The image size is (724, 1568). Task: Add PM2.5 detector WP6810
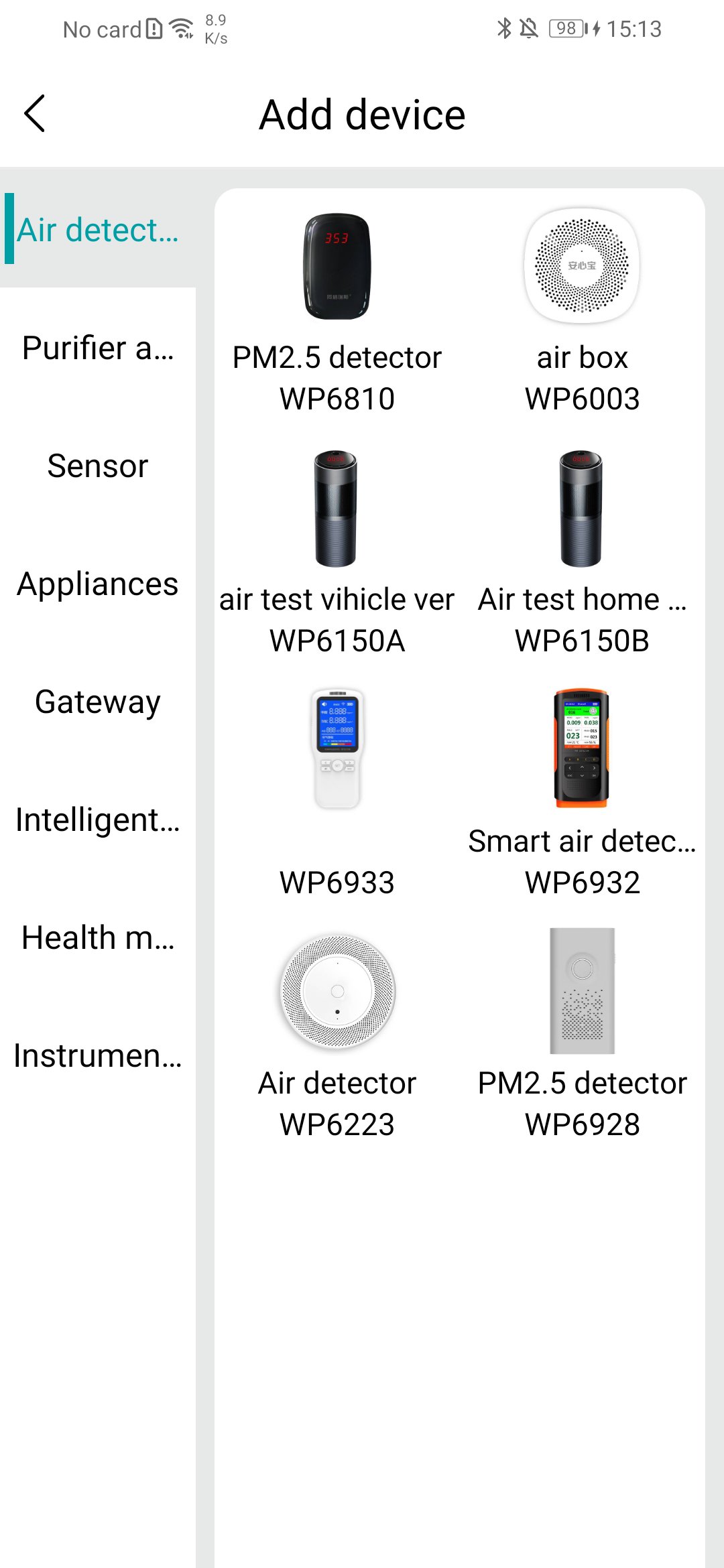tap(337, 312)
